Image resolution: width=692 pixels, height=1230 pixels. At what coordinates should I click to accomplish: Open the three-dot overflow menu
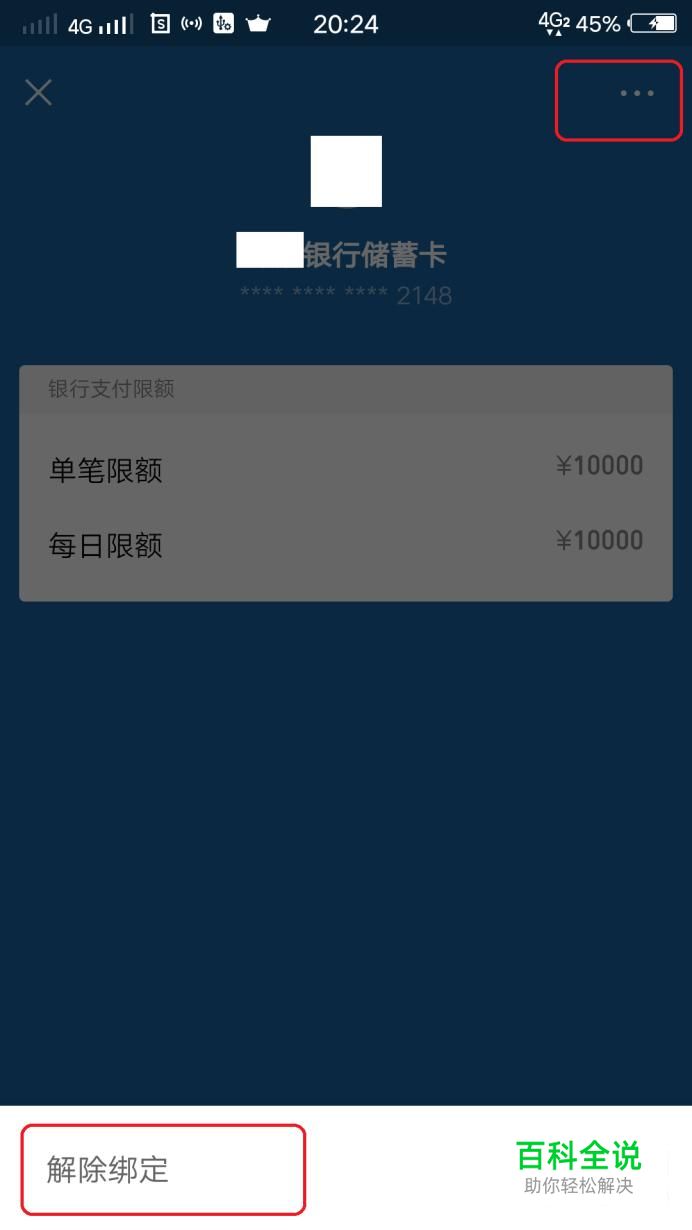click(x=637, y=93)
